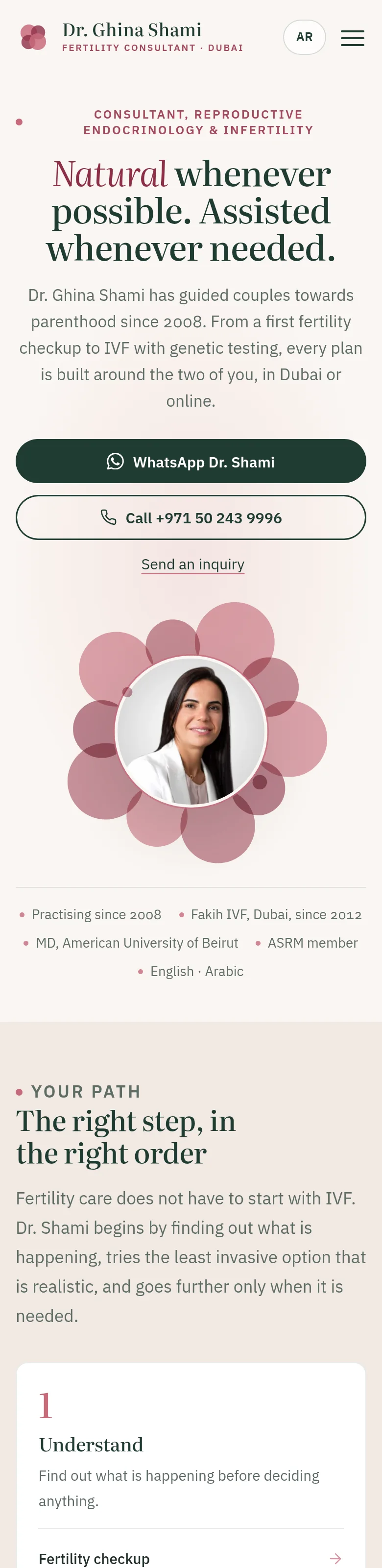Switch language to Arabic with AR button
The width and height of the screenshot is (382, 1568).
coord(304,37)
